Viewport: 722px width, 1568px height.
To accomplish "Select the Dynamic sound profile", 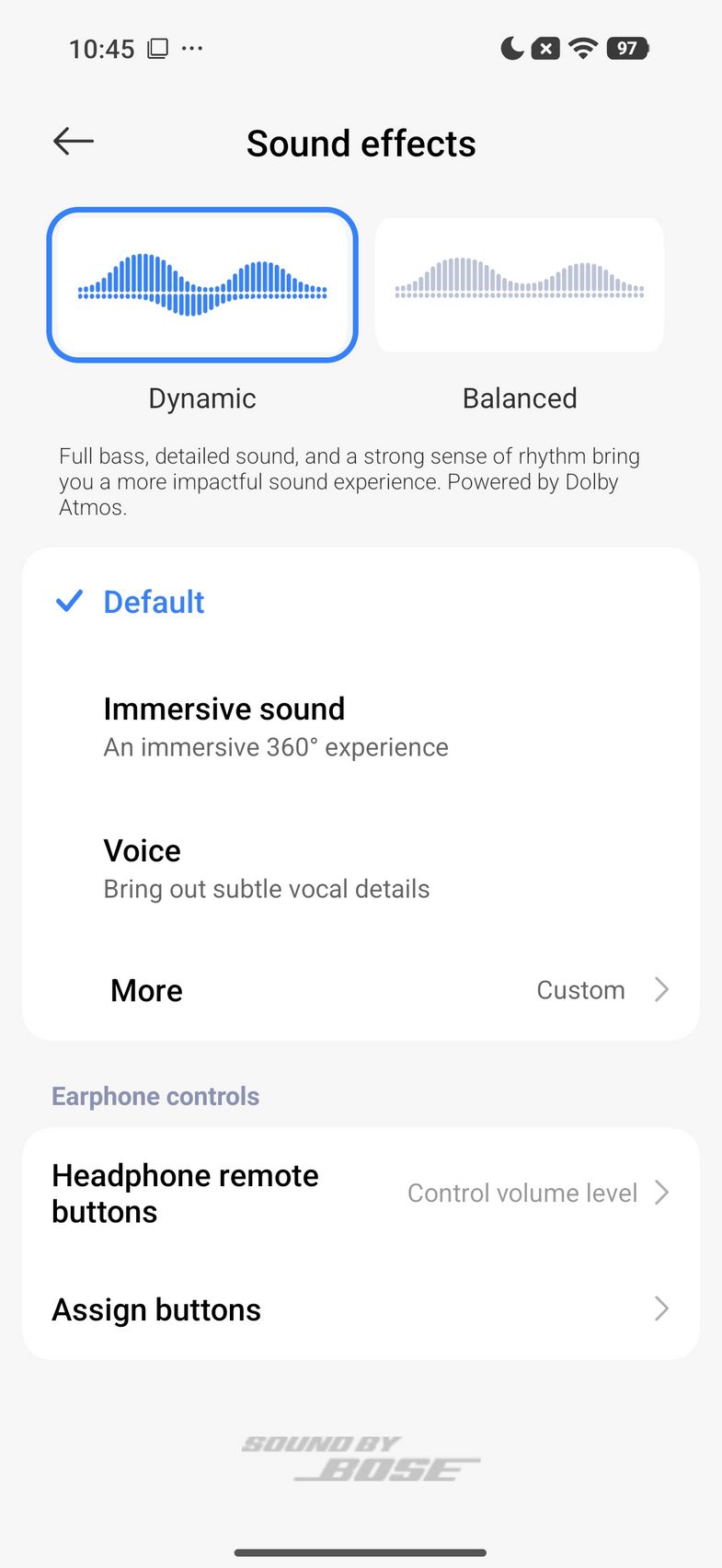I will [202, 285].
